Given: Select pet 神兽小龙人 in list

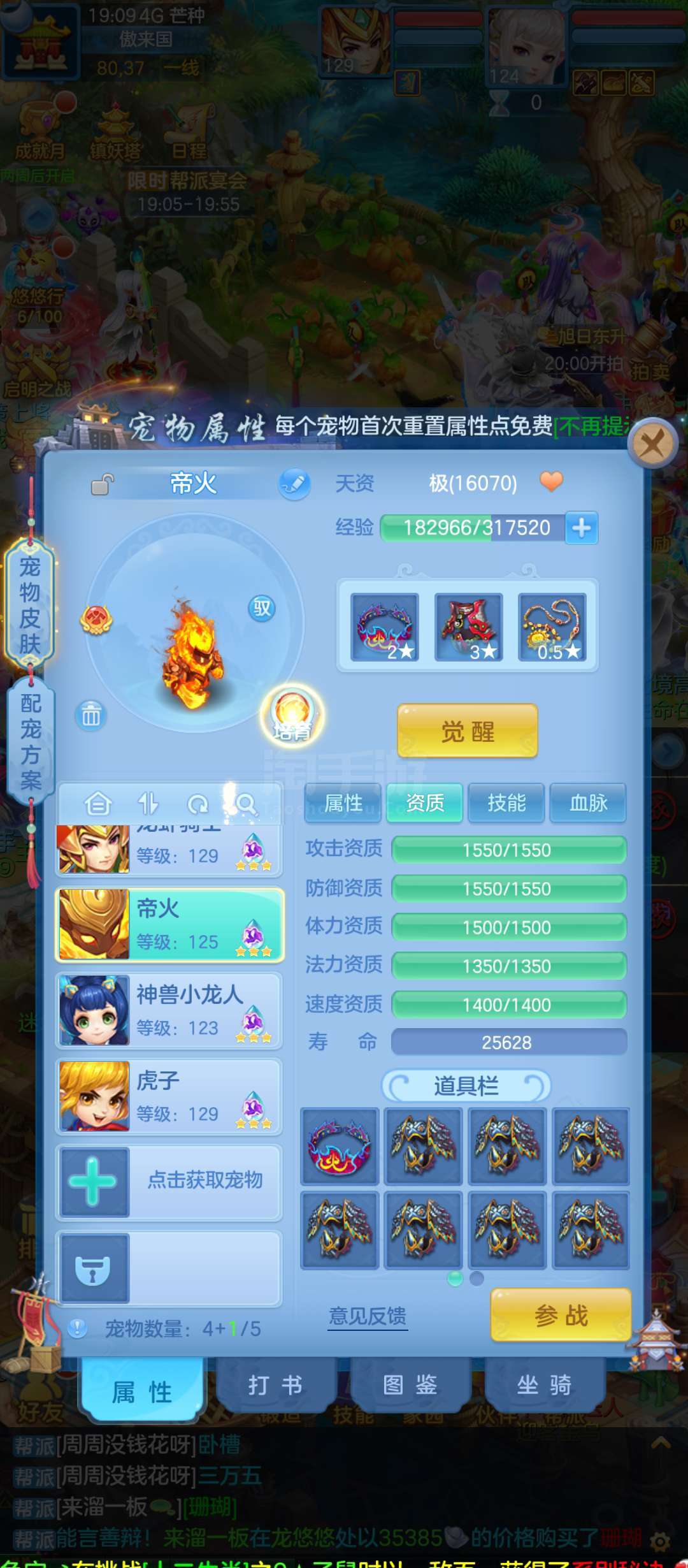Looking at the screenshot, I should coord(169,1011).
